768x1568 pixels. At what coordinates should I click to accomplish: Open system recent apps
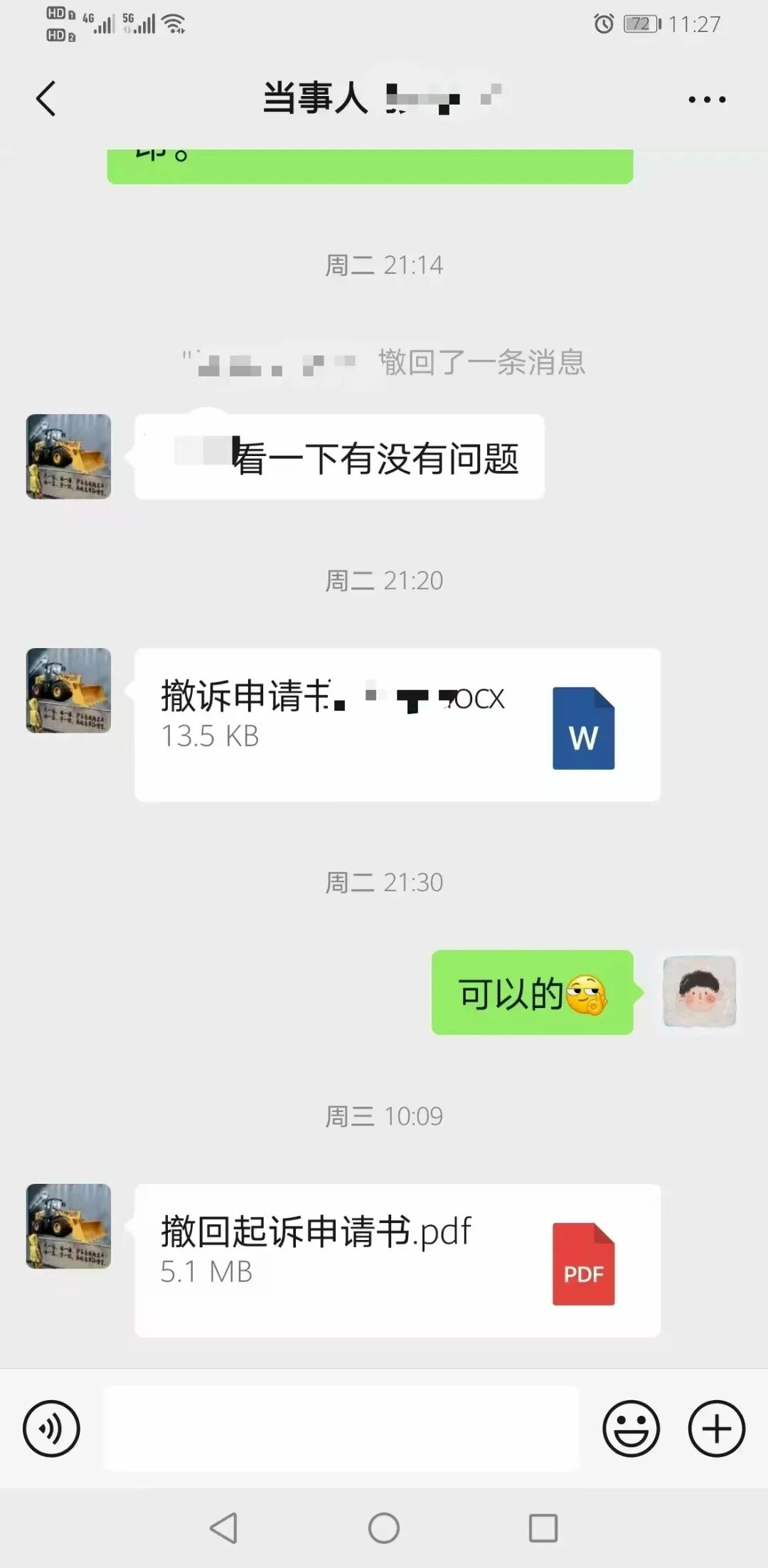click(543, 1527)
